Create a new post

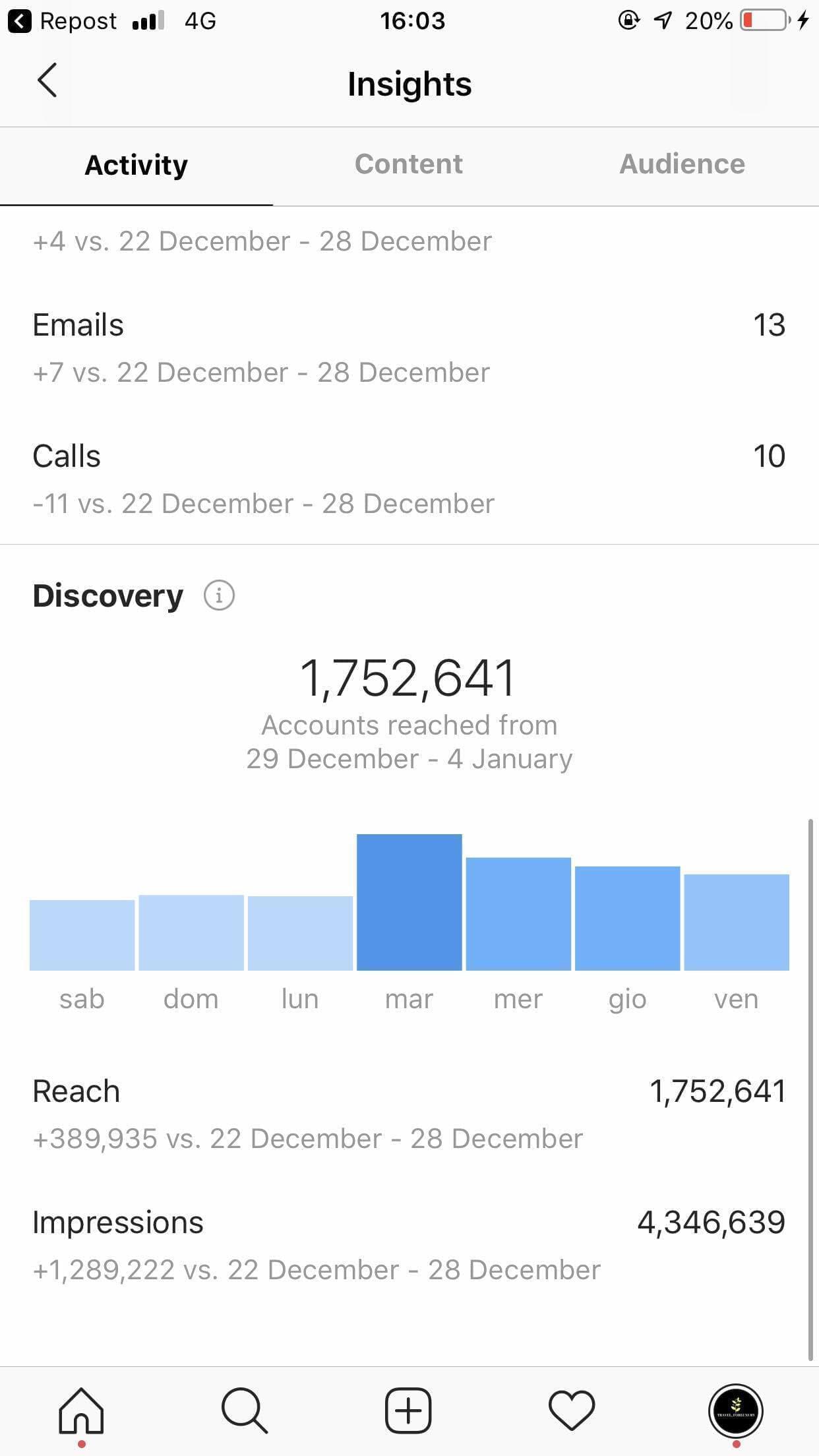408,1411
